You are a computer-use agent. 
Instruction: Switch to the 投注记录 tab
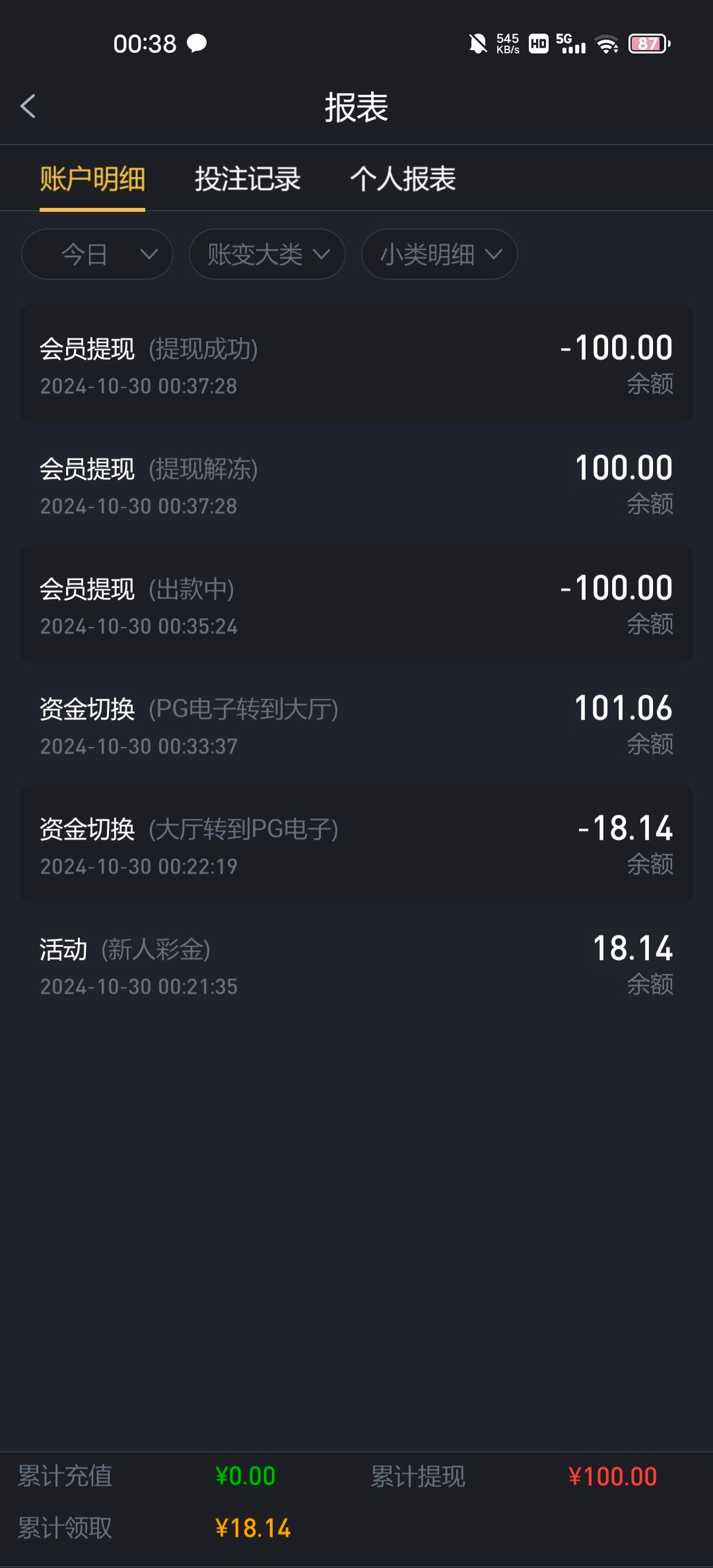(x=248, y=179)
